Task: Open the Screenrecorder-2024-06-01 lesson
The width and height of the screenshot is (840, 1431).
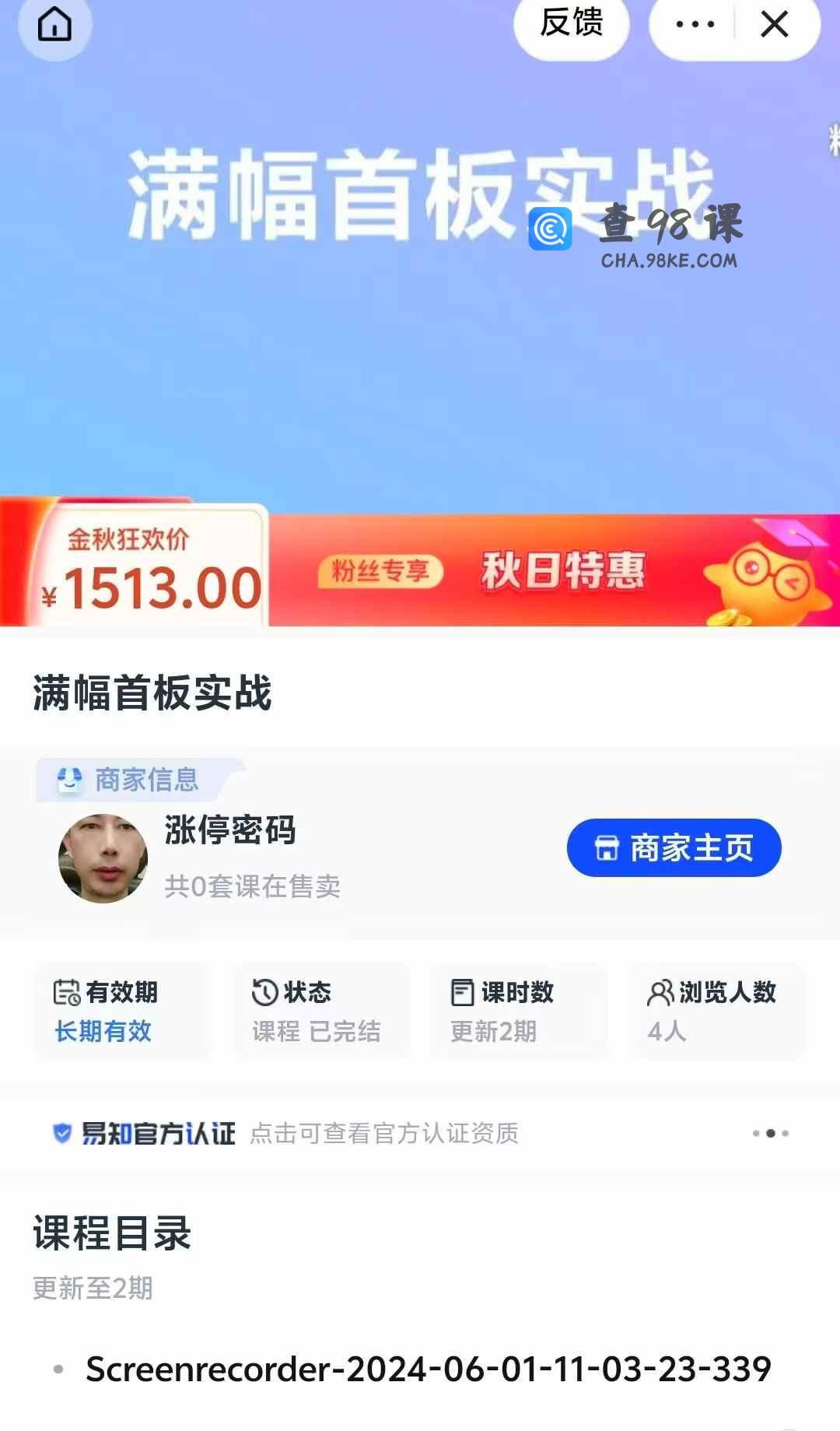Action: [x=428, y=1370]
